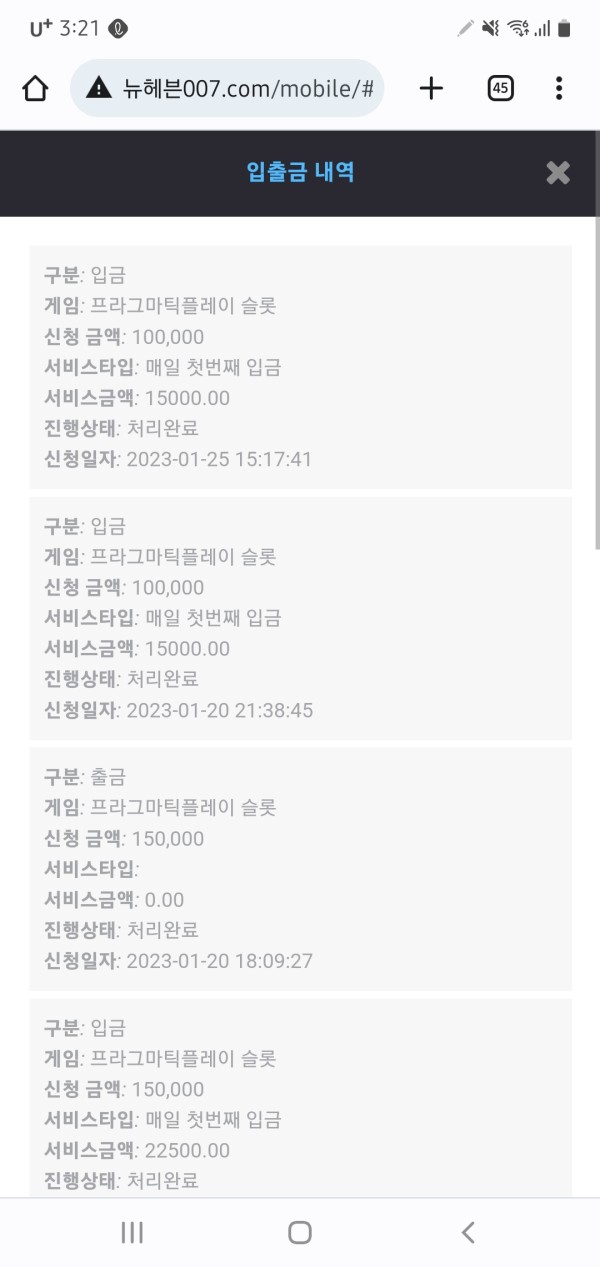
Task: Show recent apps from the navigation bar
Action: click(132, 1232)
